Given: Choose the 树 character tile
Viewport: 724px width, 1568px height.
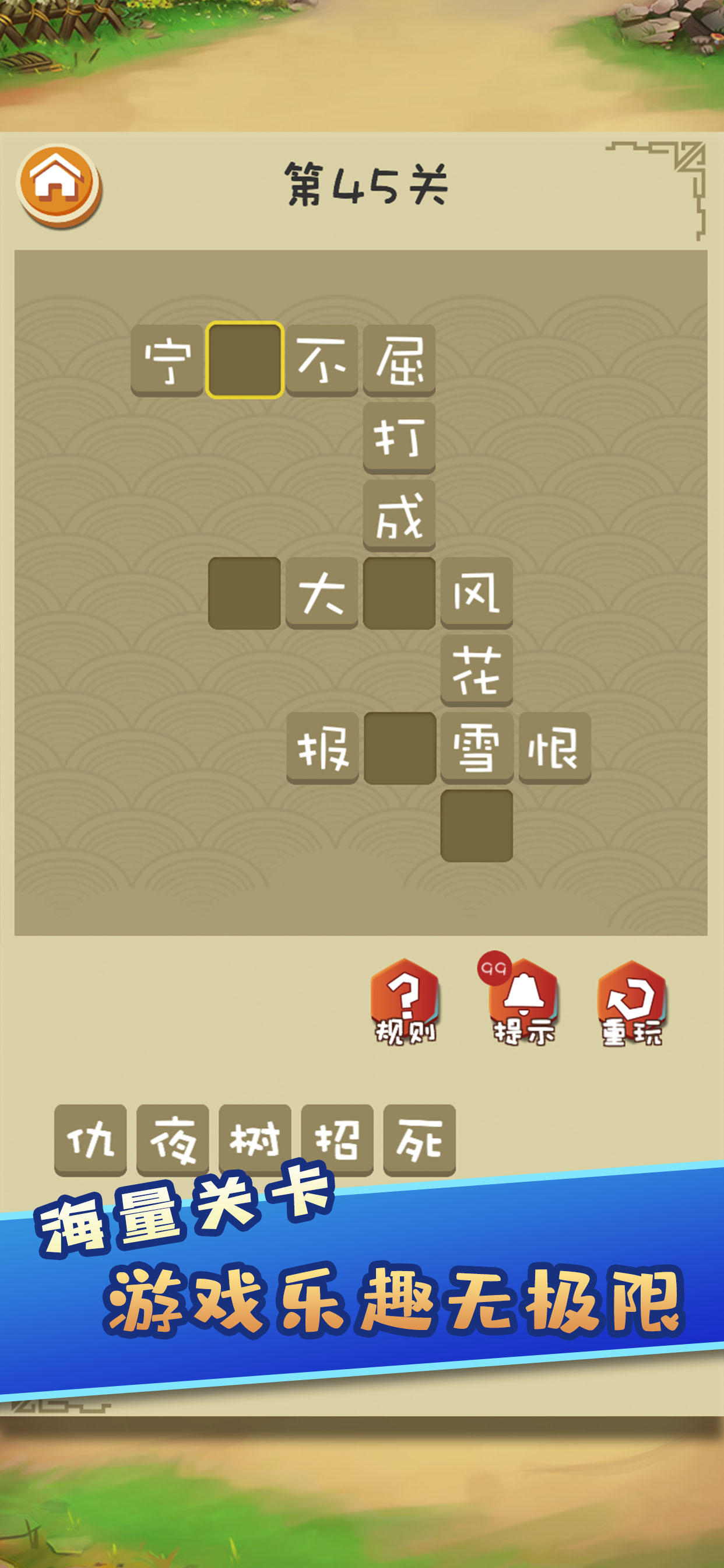Looking at the screenshot, I should (255, 1139).
